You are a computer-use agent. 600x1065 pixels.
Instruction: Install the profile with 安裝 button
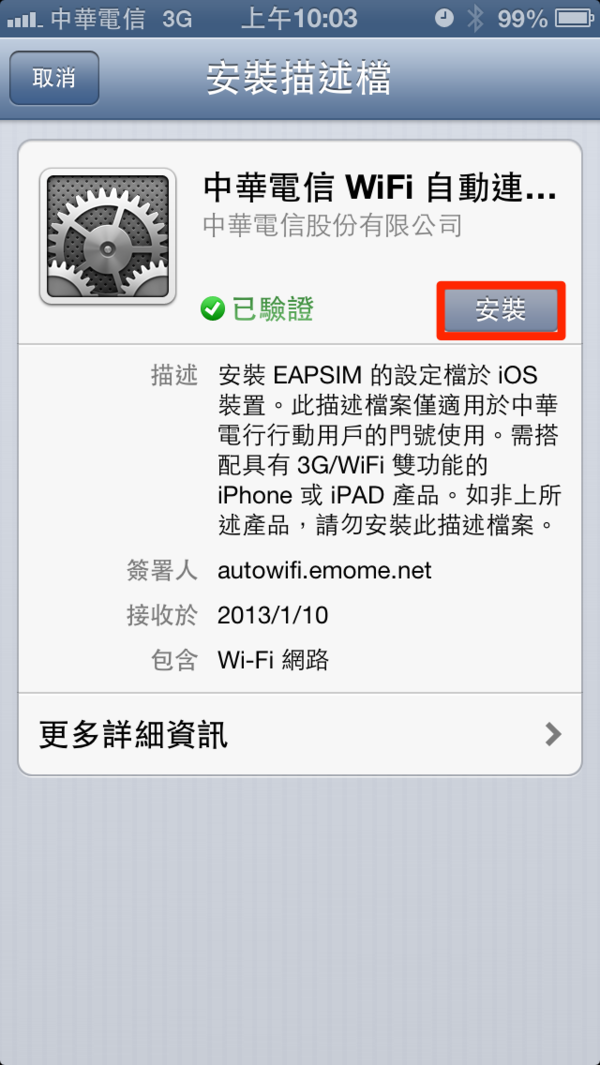click(501, 310)
